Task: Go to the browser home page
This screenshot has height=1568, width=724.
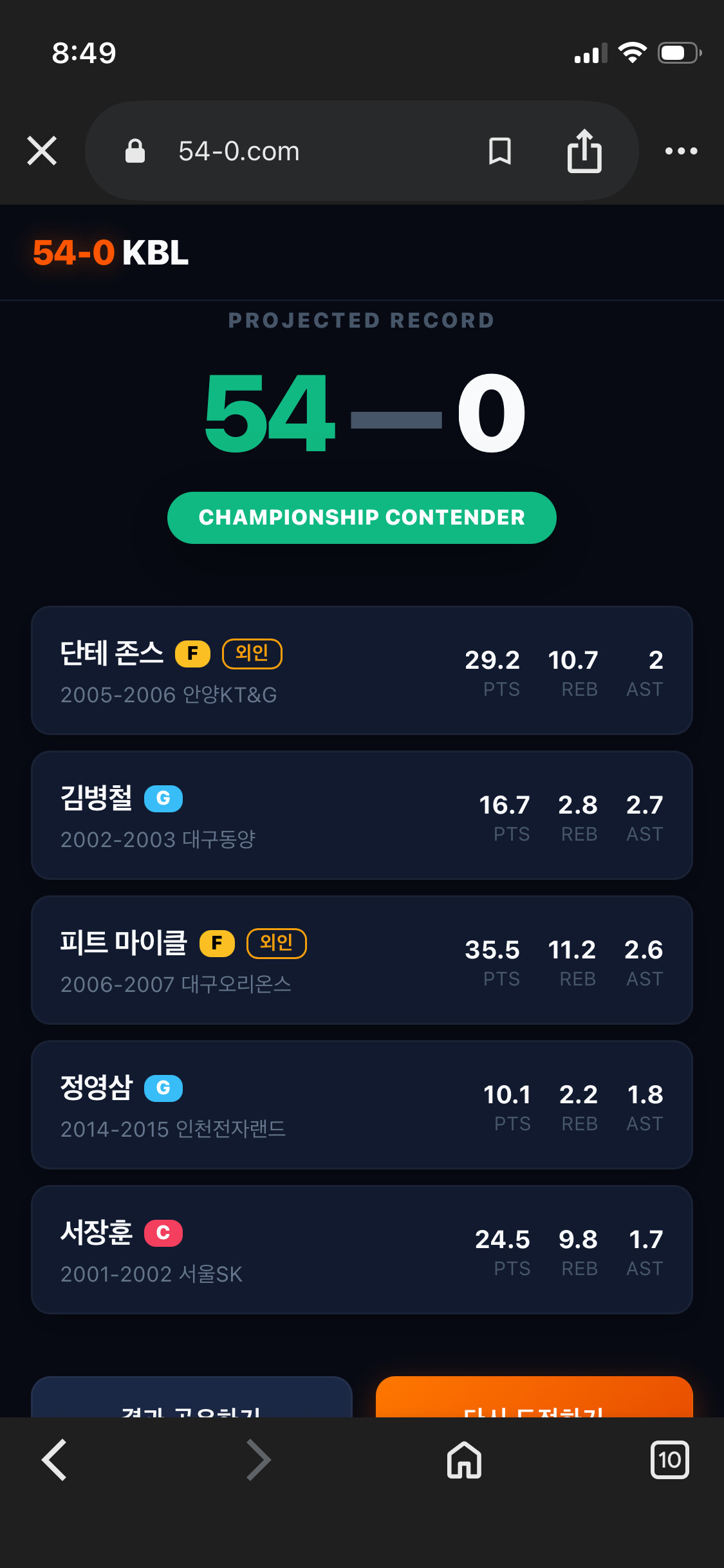Action: tap(465, 1460)
